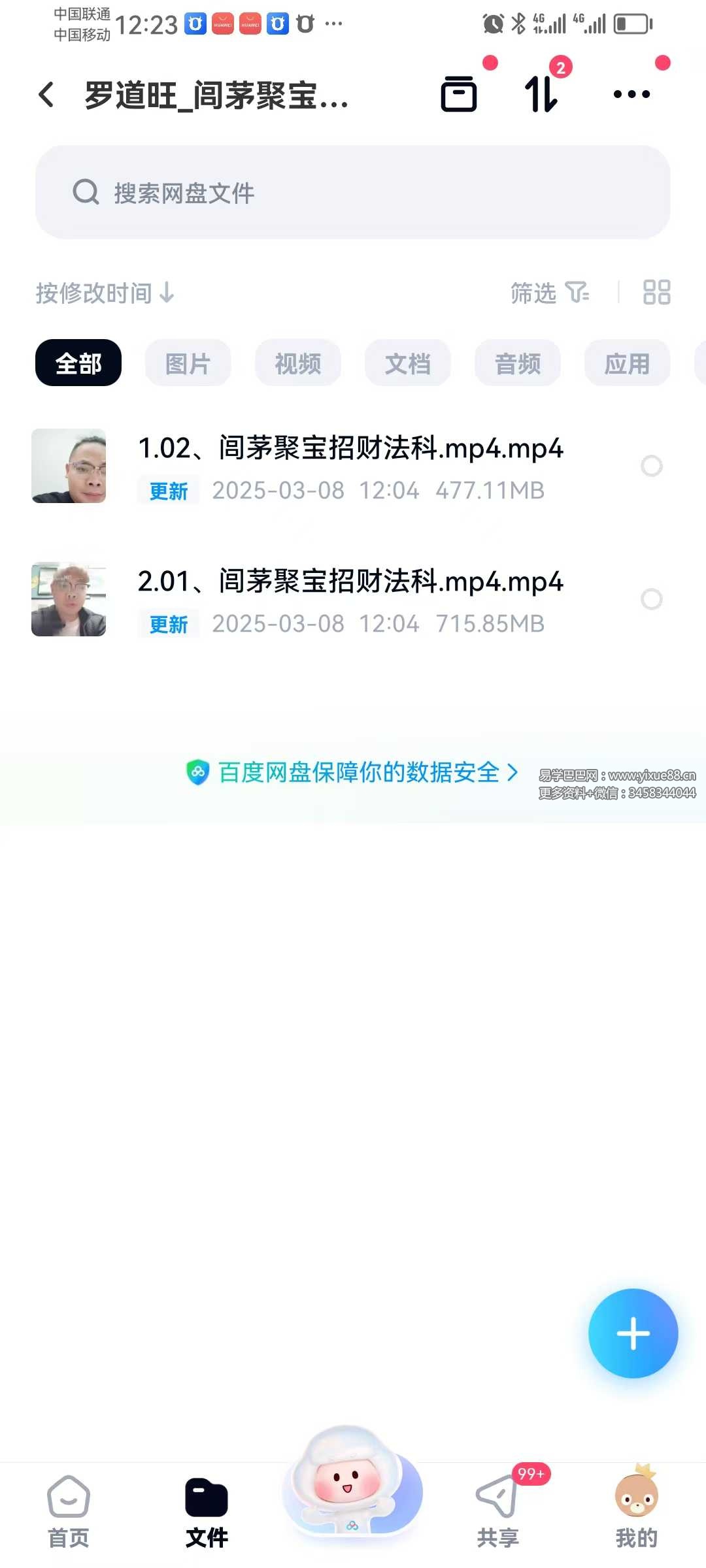Open the transfer list arrows icon
Screen dimensions: 706x1568
click(542, 95)
